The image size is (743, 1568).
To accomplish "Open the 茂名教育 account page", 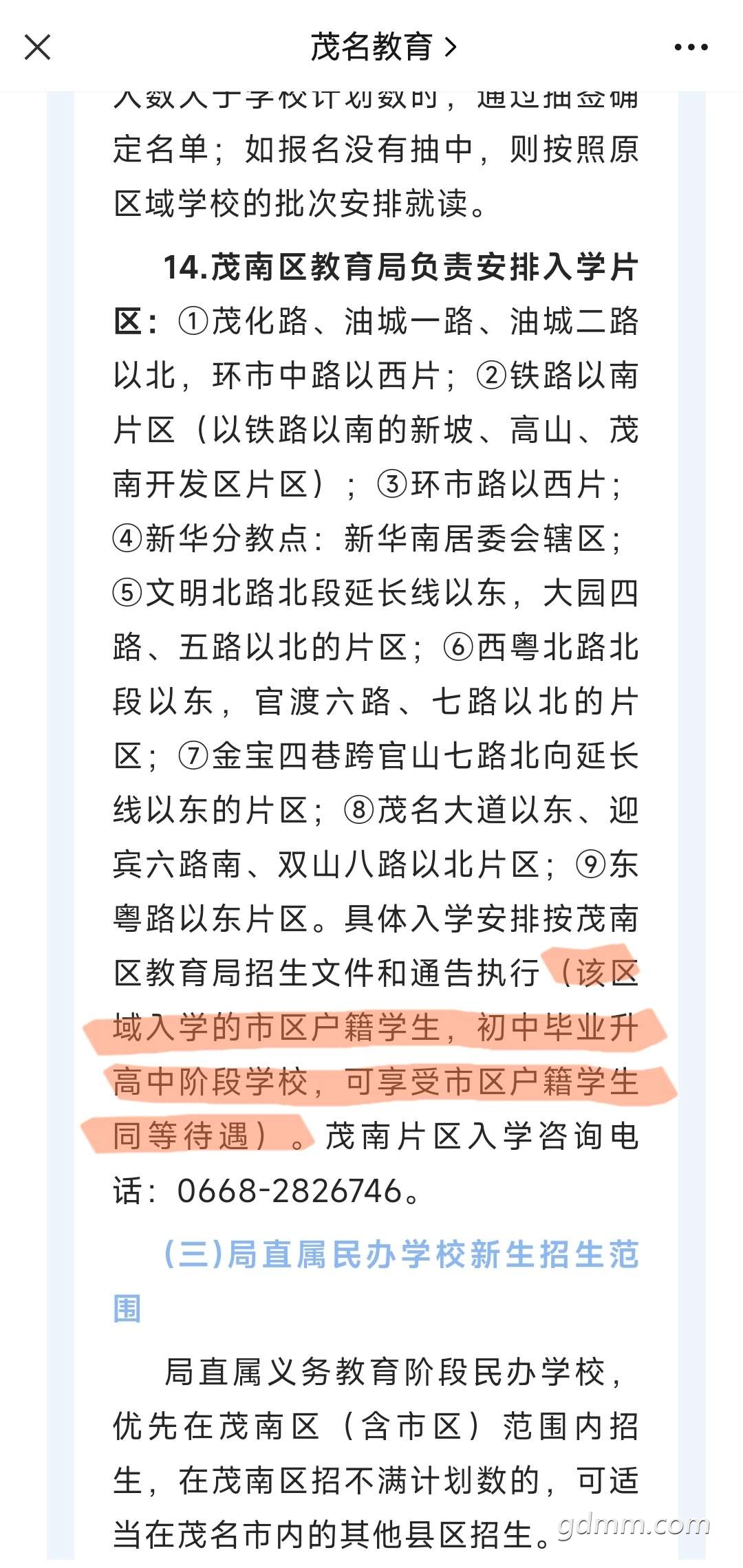I will 383,47.
